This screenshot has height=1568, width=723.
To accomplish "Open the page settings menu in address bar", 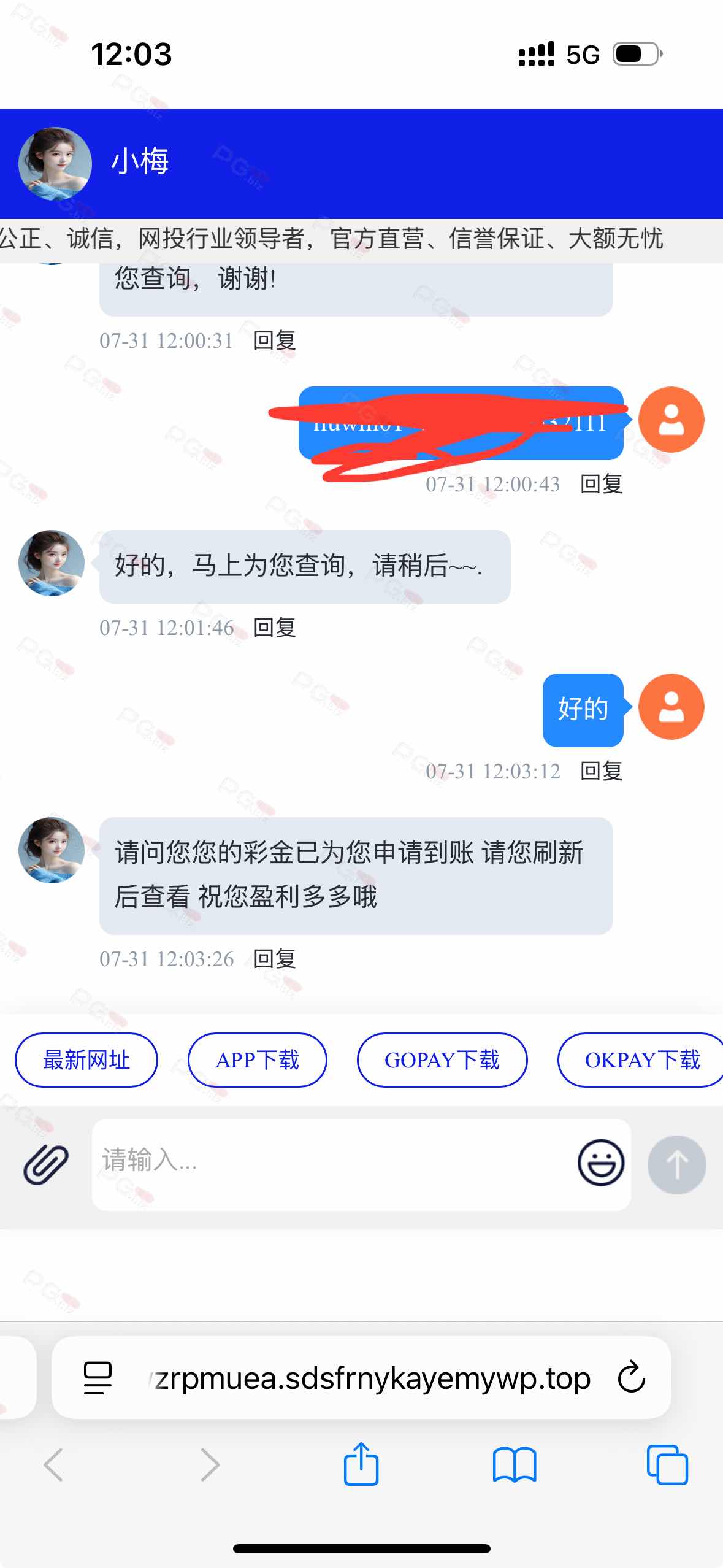I will (98, 1378).
